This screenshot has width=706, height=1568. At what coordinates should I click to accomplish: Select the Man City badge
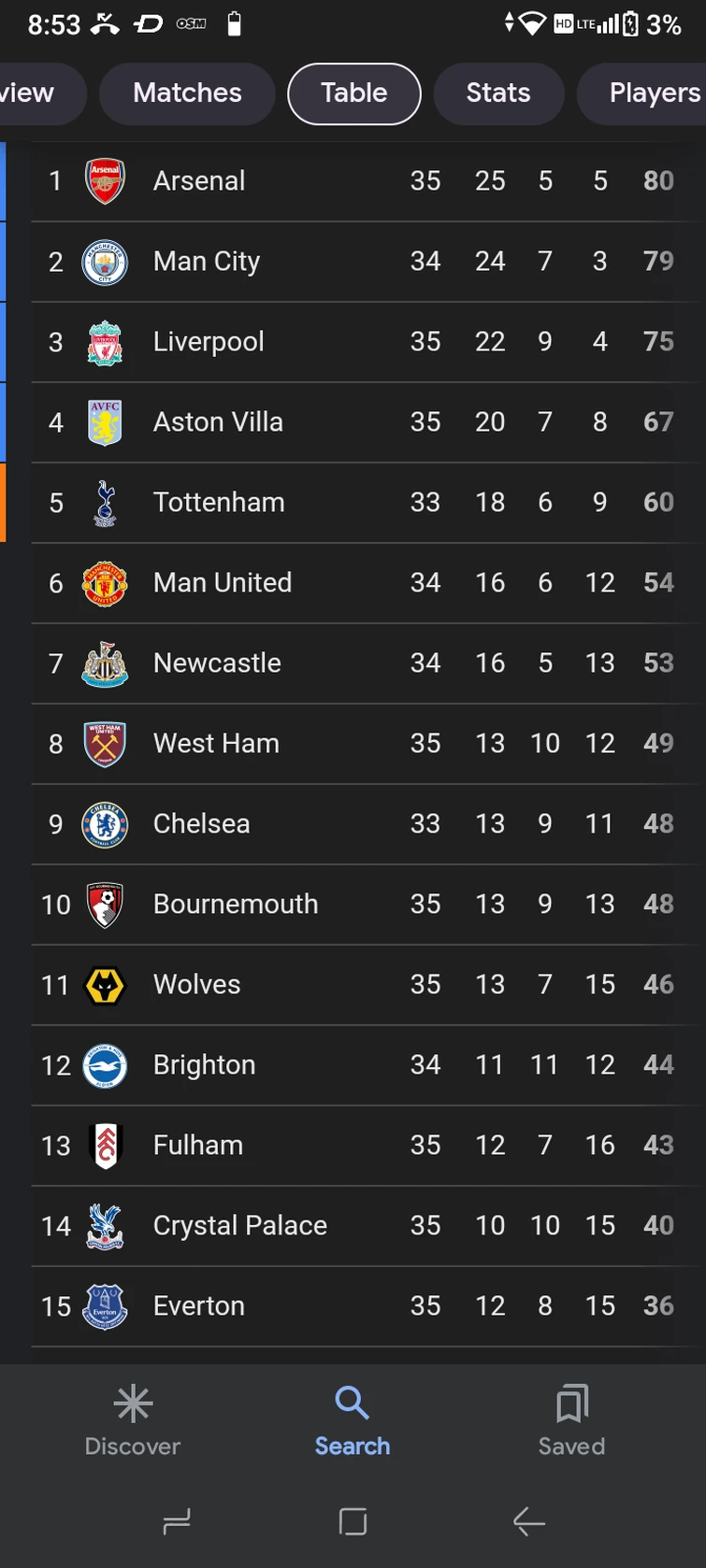pos(105,261)
